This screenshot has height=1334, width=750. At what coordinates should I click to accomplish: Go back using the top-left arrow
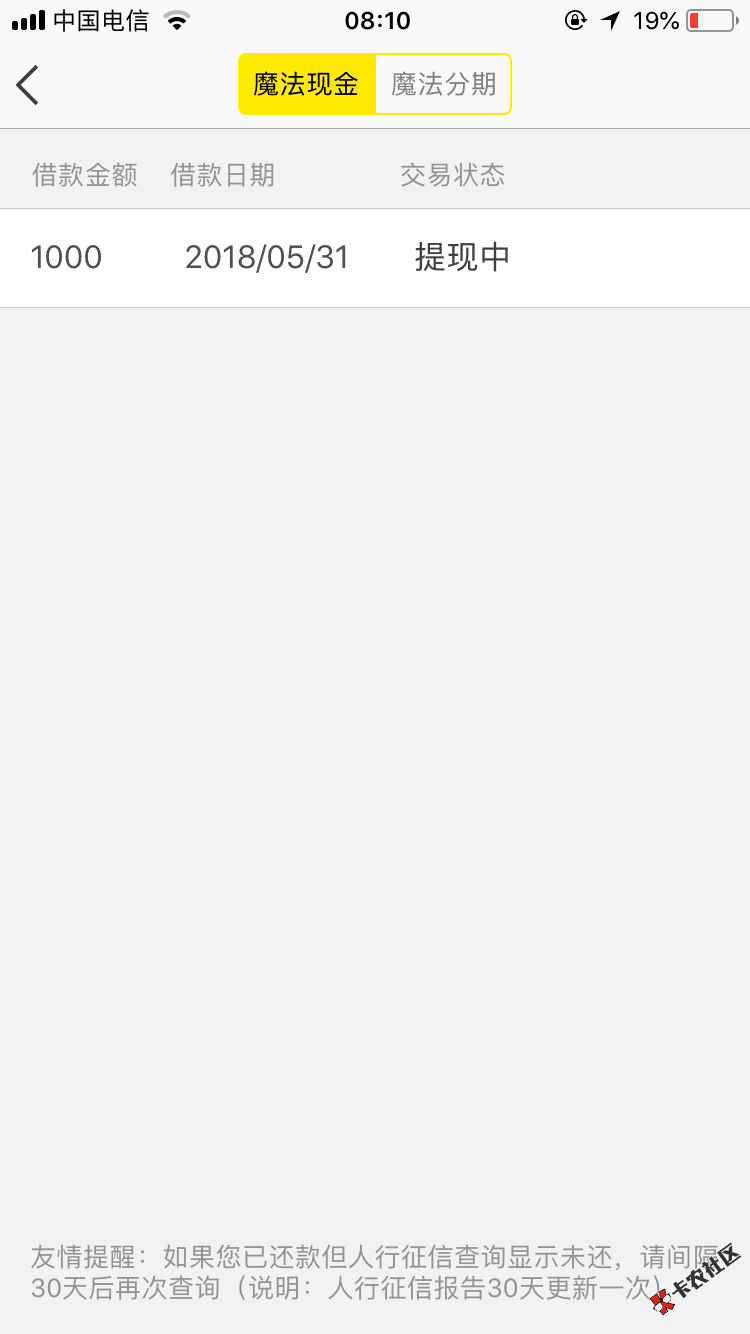(x=28, y=85)
